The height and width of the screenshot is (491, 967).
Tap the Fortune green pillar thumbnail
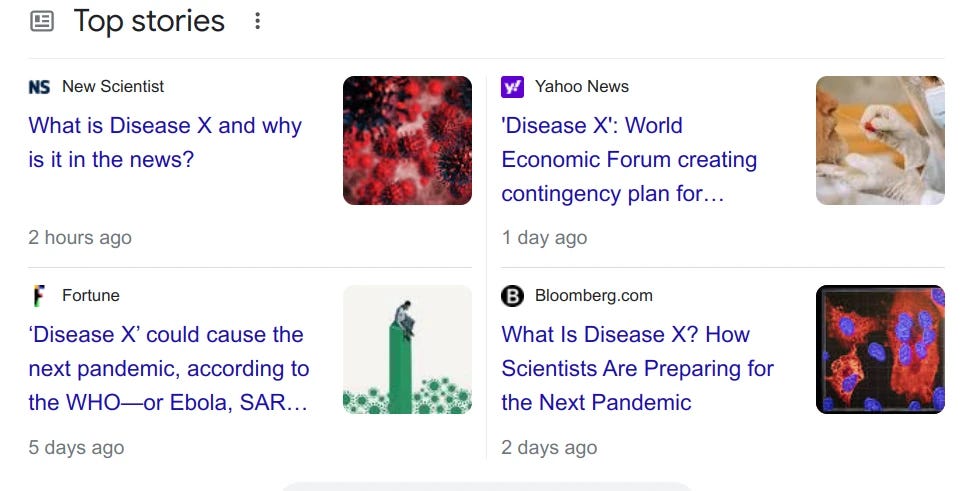click(x=407, y=350)
